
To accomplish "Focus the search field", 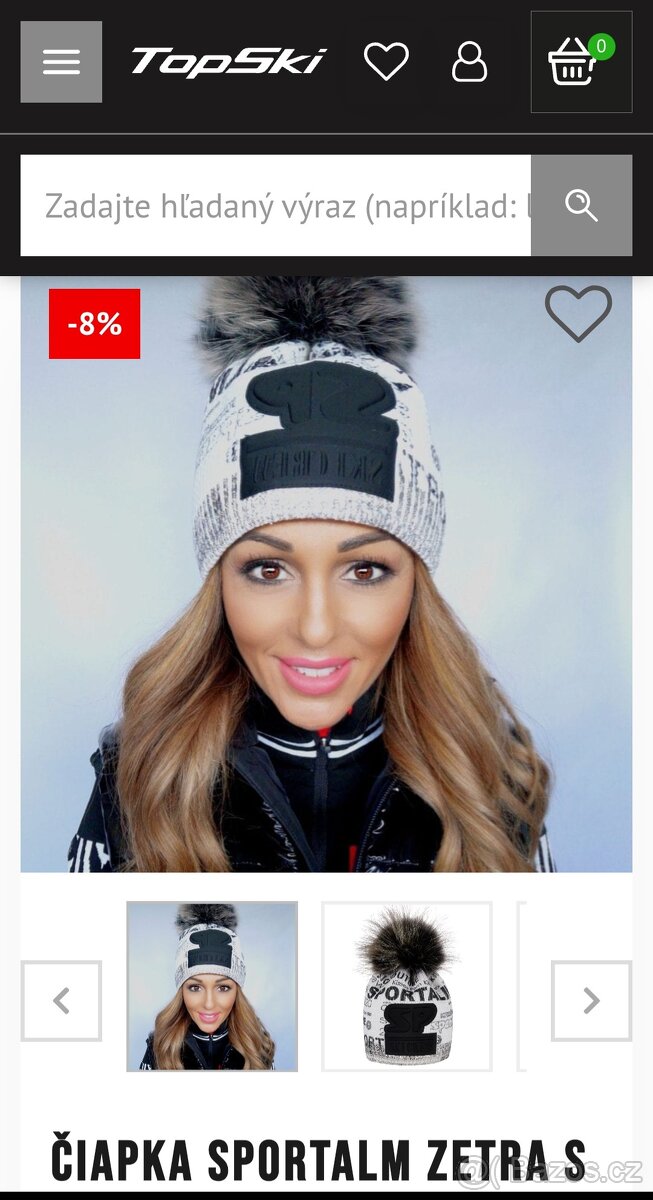I will pyautogui.click(x=276, y=206).
